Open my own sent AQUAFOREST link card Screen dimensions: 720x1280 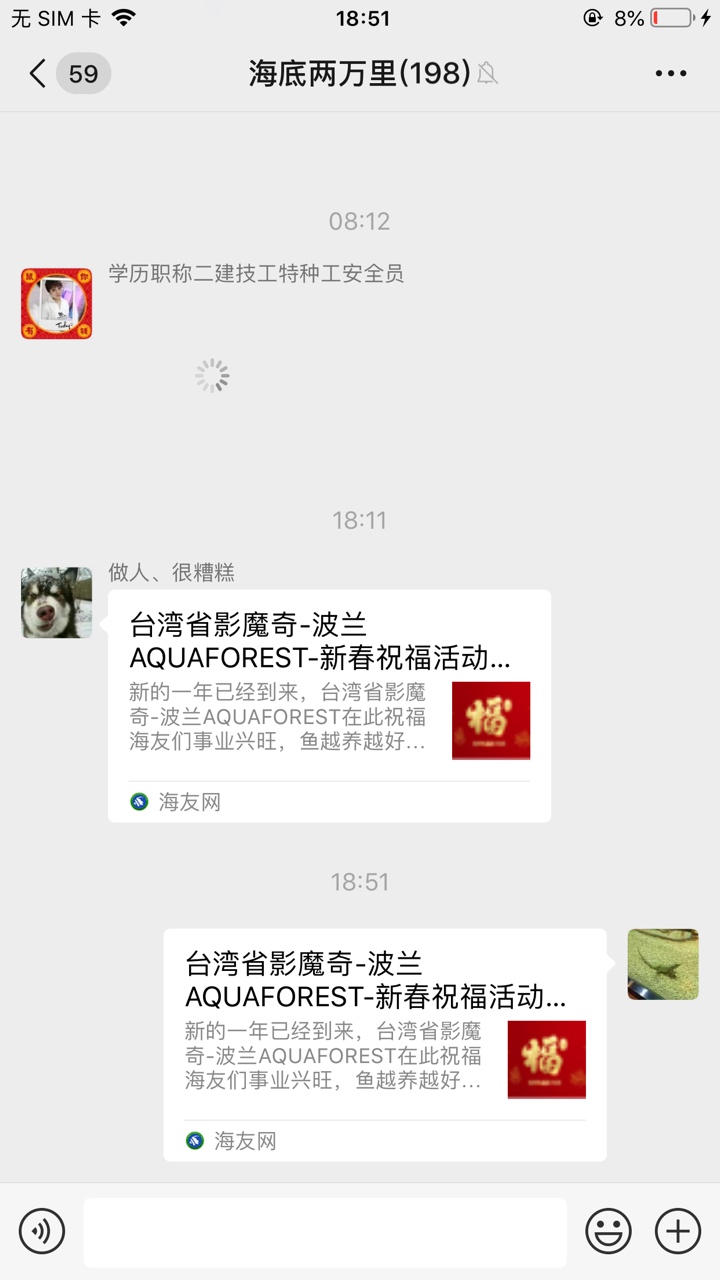coord(385,1045)
